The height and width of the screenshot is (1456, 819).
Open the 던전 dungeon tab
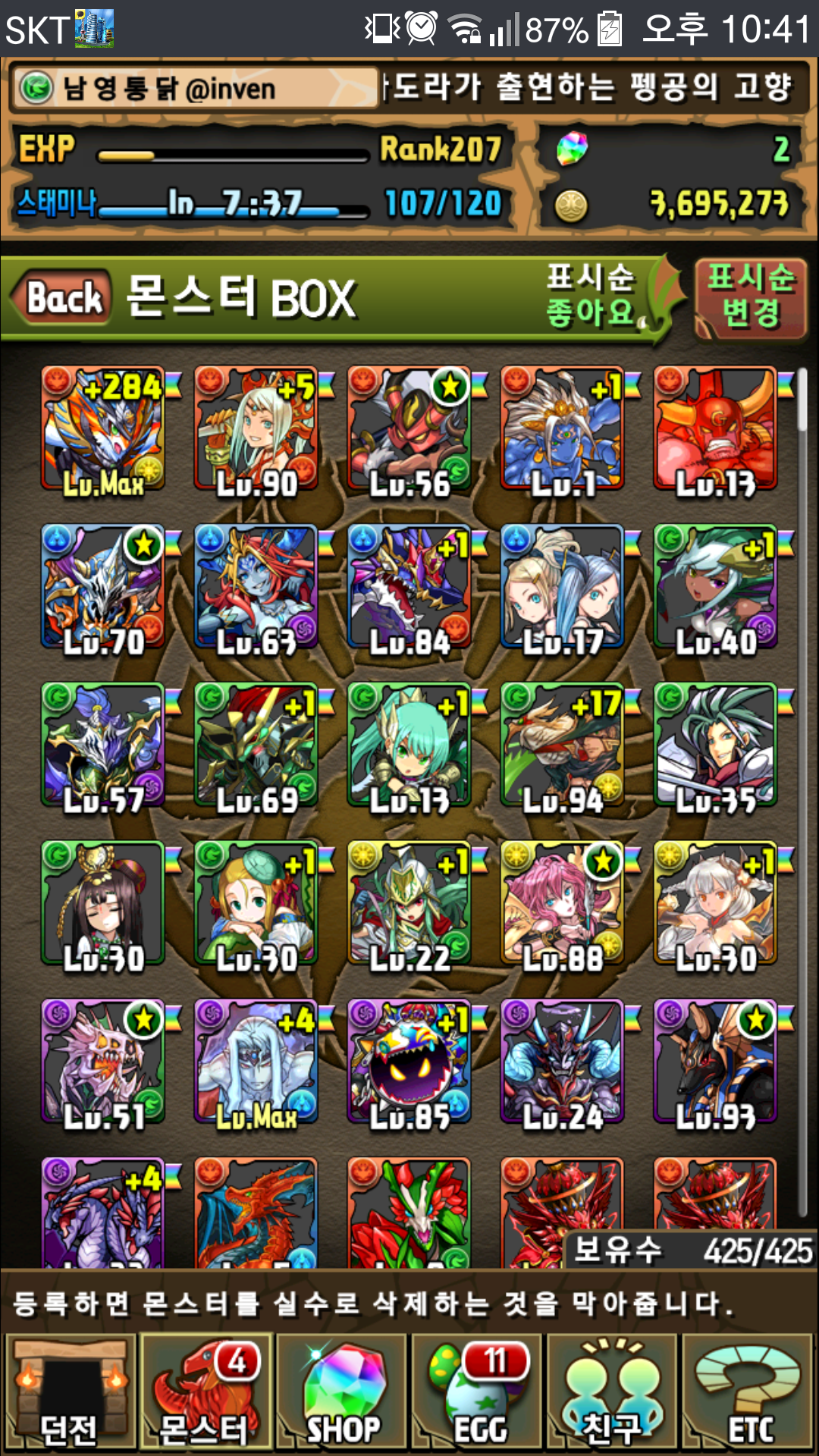click(70, 1392)
